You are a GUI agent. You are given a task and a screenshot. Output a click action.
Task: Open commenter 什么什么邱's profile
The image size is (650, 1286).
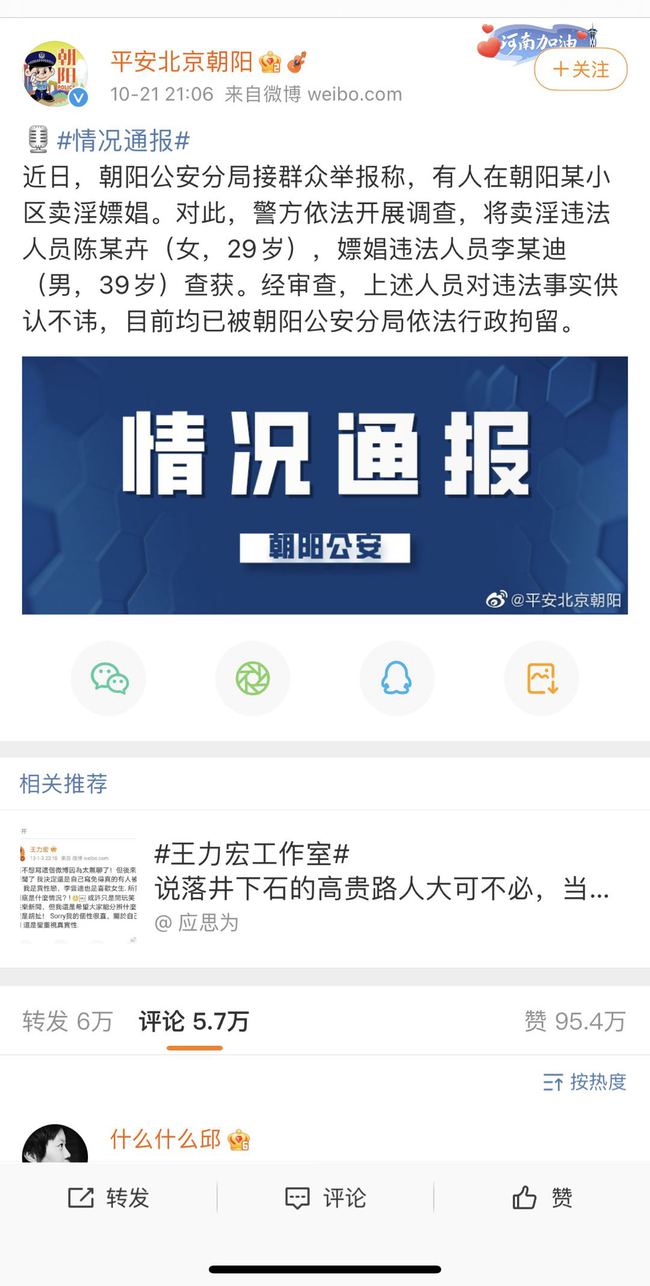point(165,1139)
